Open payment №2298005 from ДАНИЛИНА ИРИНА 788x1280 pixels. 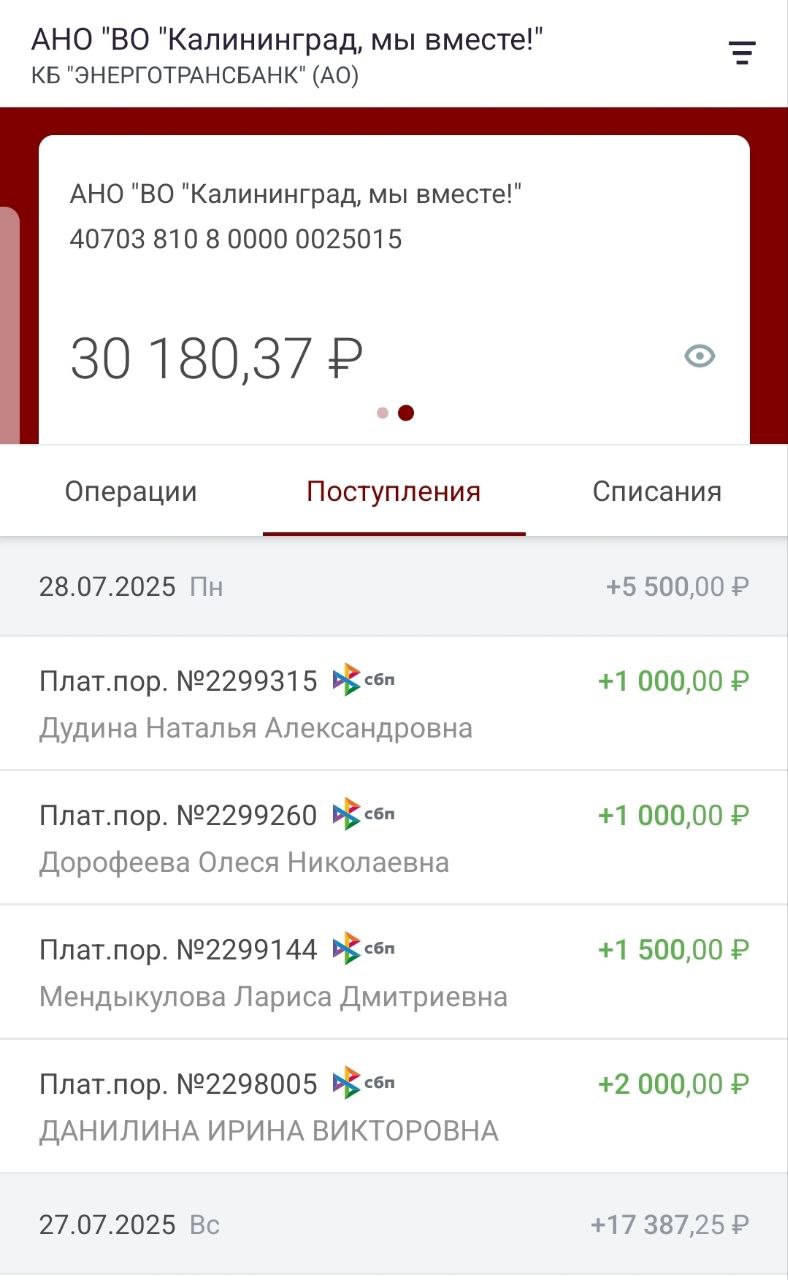(394, 1106)
